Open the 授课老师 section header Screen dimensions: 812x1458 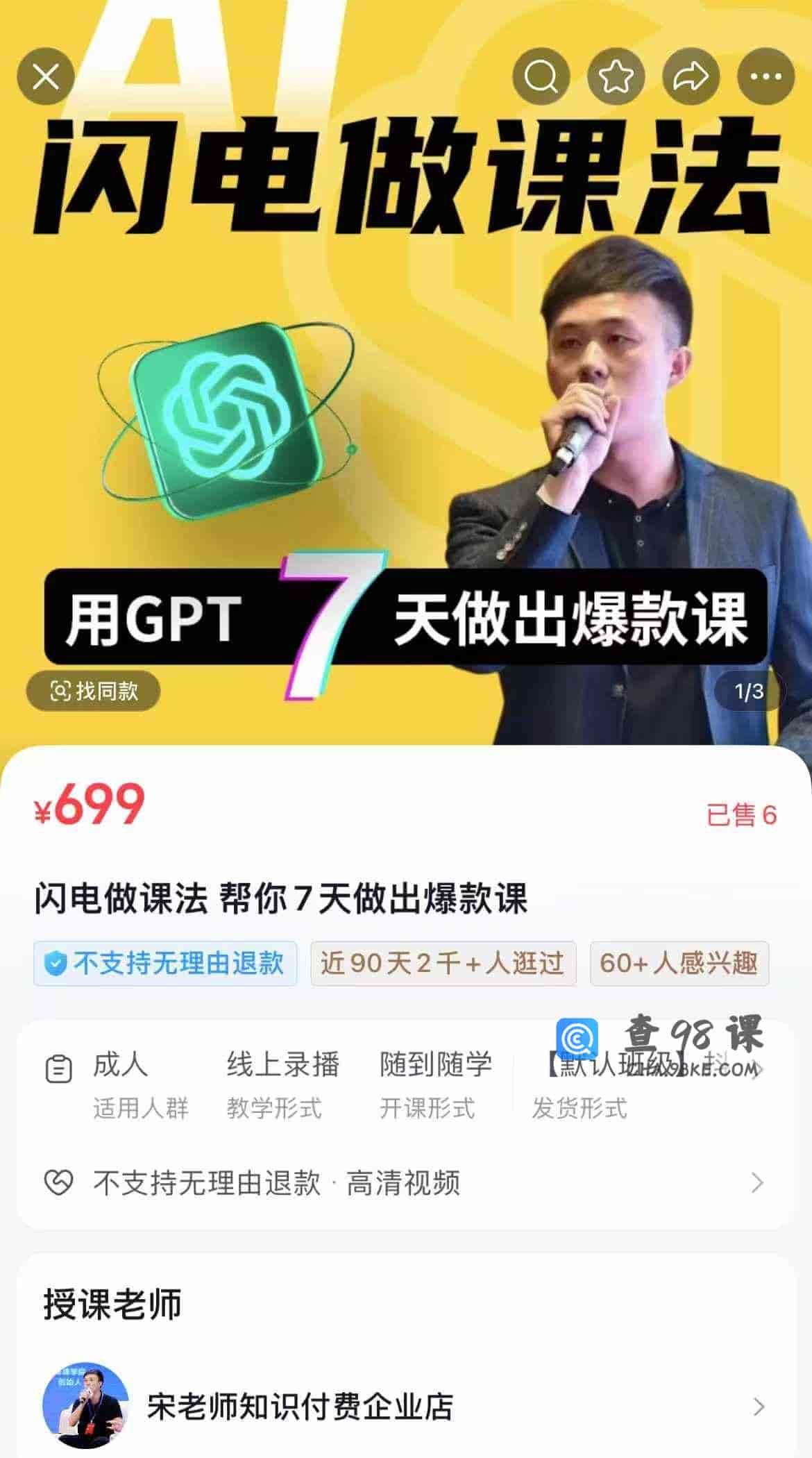coord(111,1302)
